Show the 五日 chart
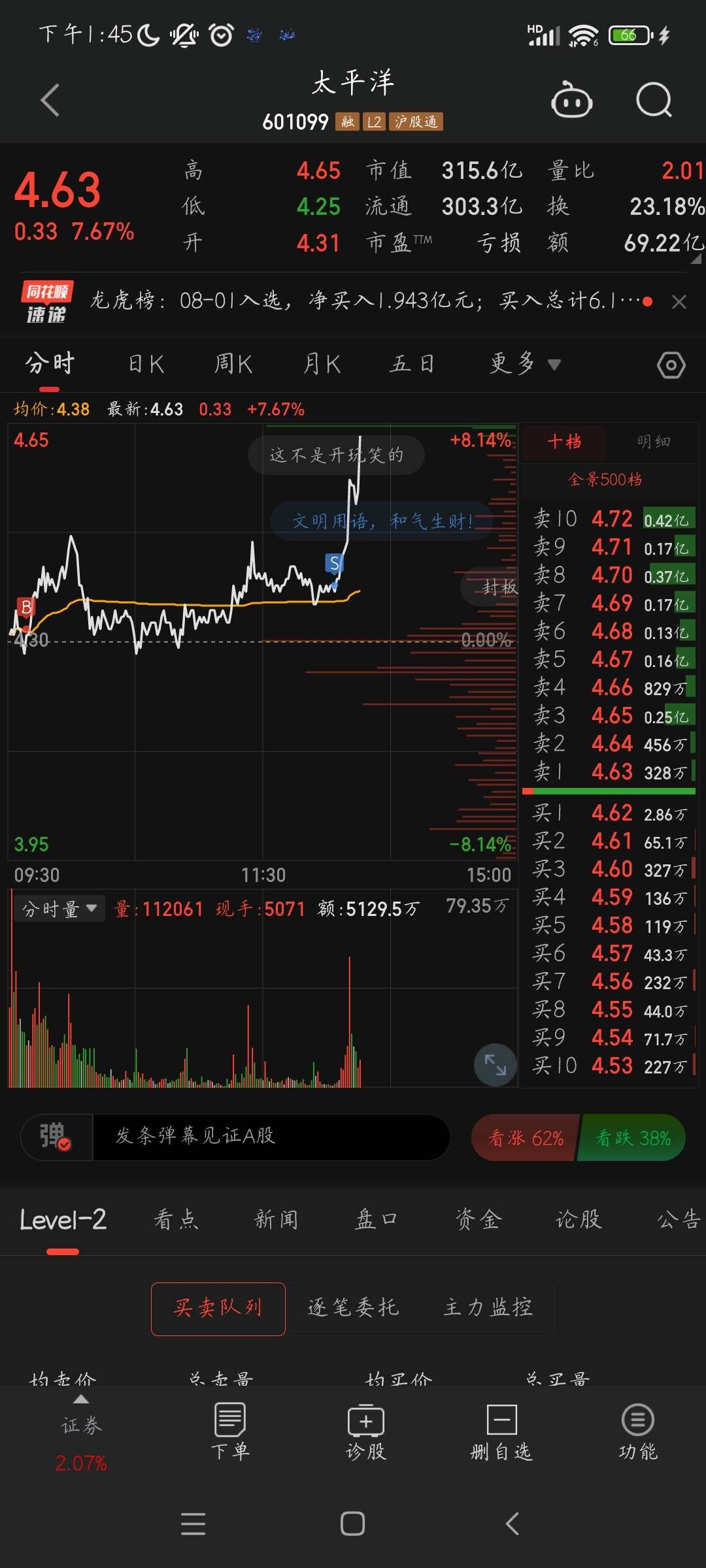Viewport: 706px width, 1568px height. [412, 364]
